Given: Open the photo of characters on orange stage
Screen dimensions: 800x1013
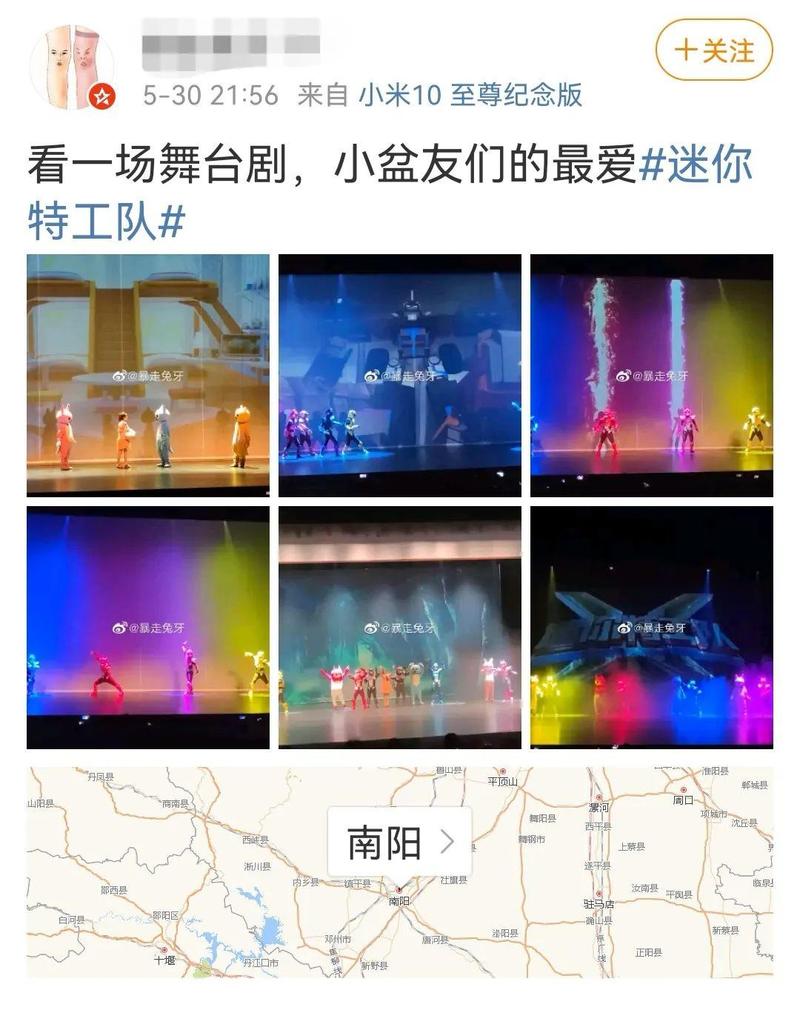Looking at the screenshot, I should point(148,375).
